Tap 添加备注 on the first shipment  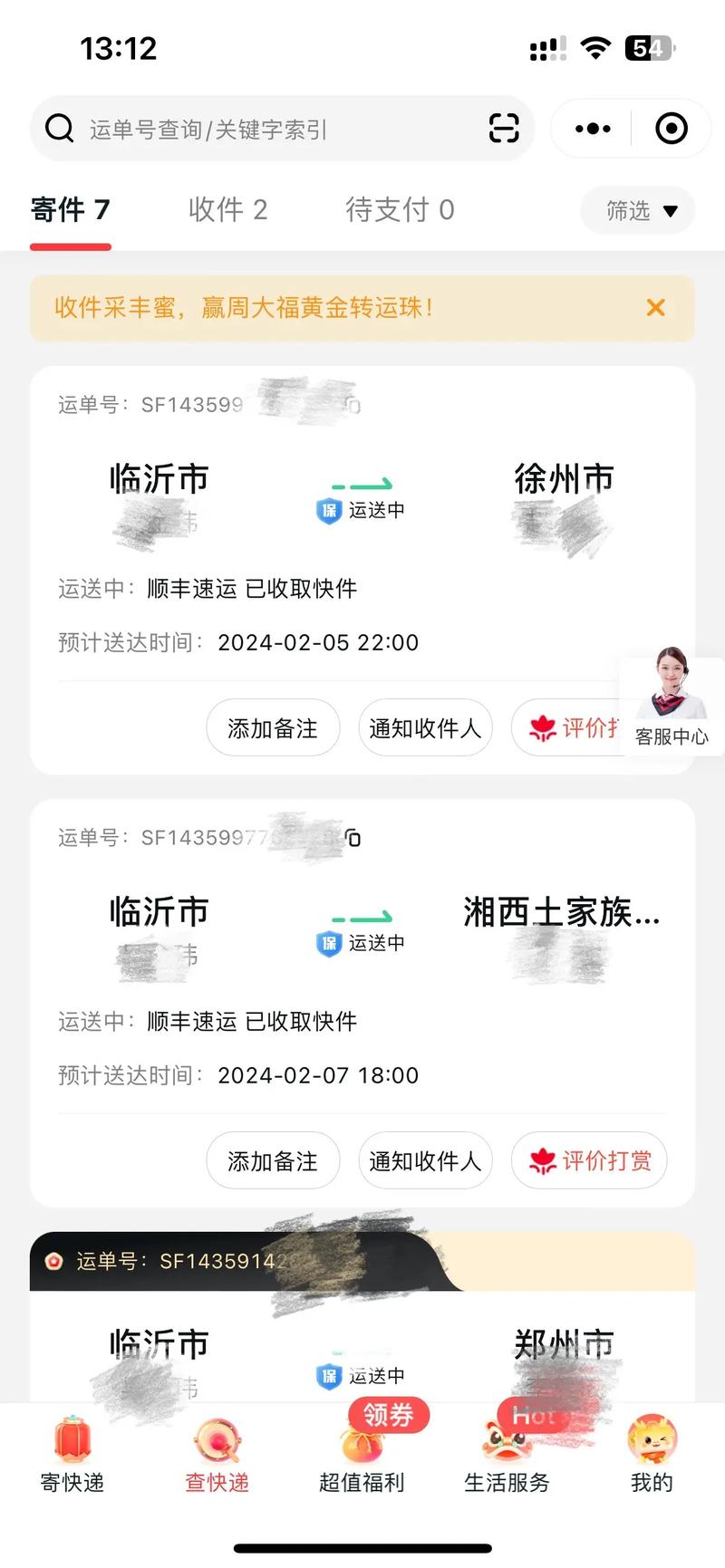(273, 727)
